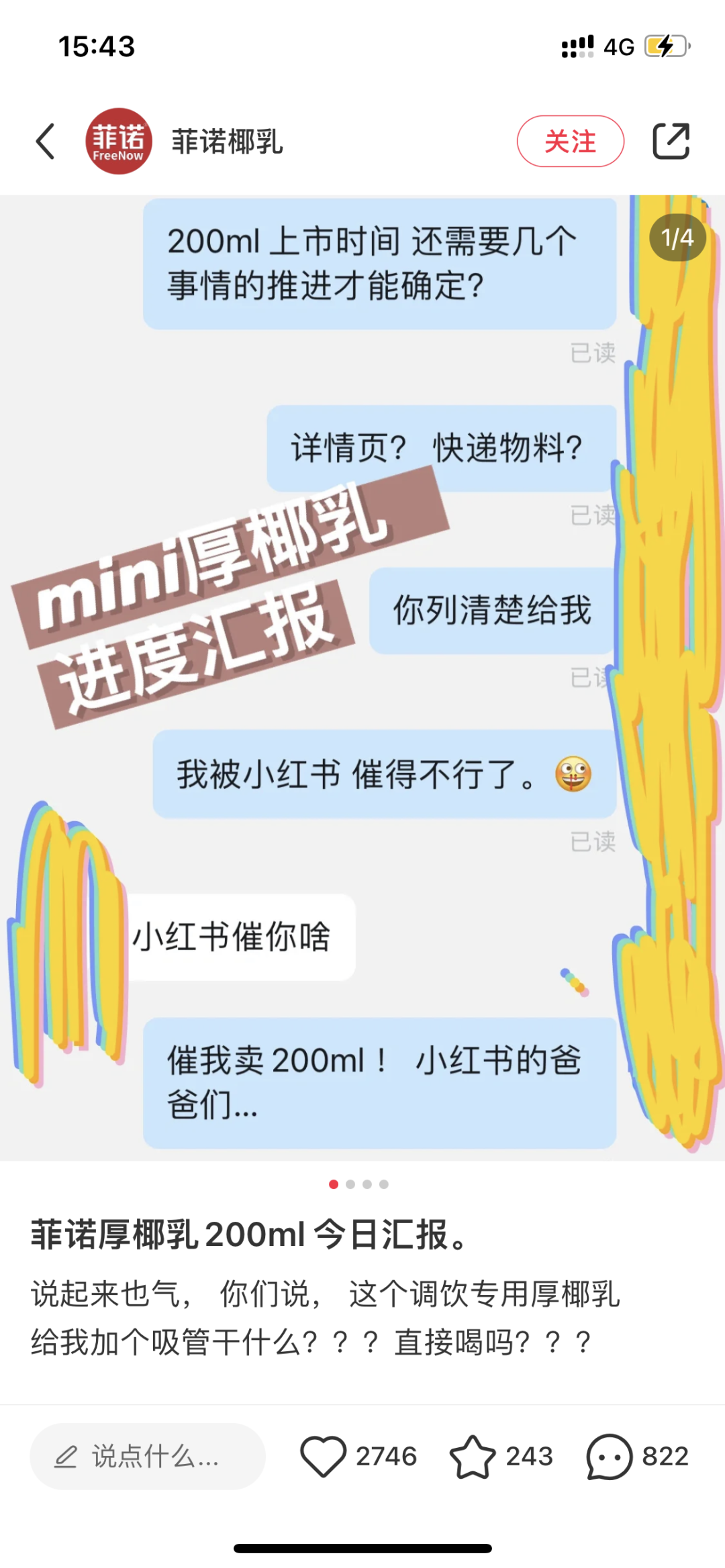
Task: Follow 菲诺椰乳 with the 关注 button
Action: pos(570,142)
